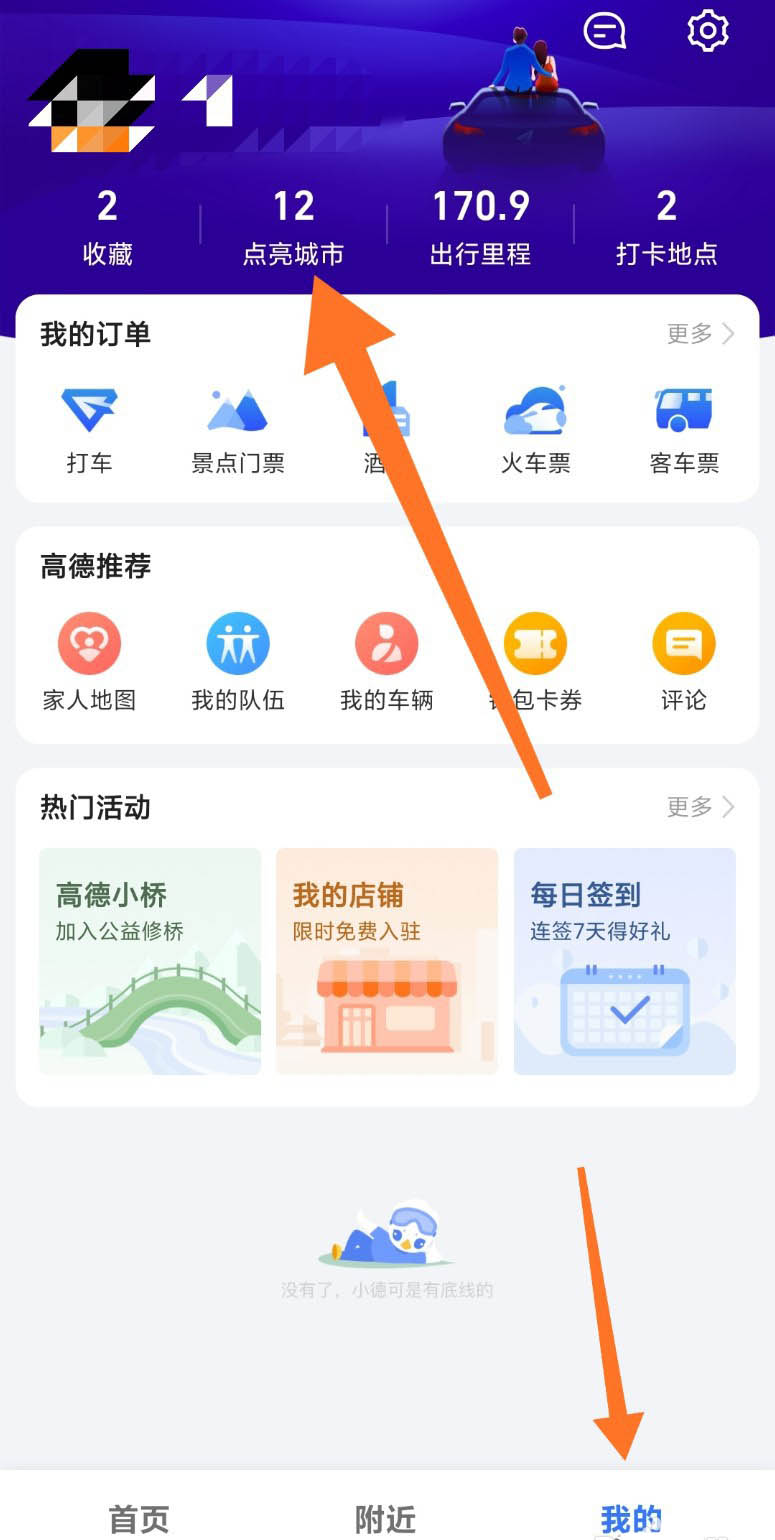
Task: Open the 每日签到 daily check-in card
Action: coord(624,960)
